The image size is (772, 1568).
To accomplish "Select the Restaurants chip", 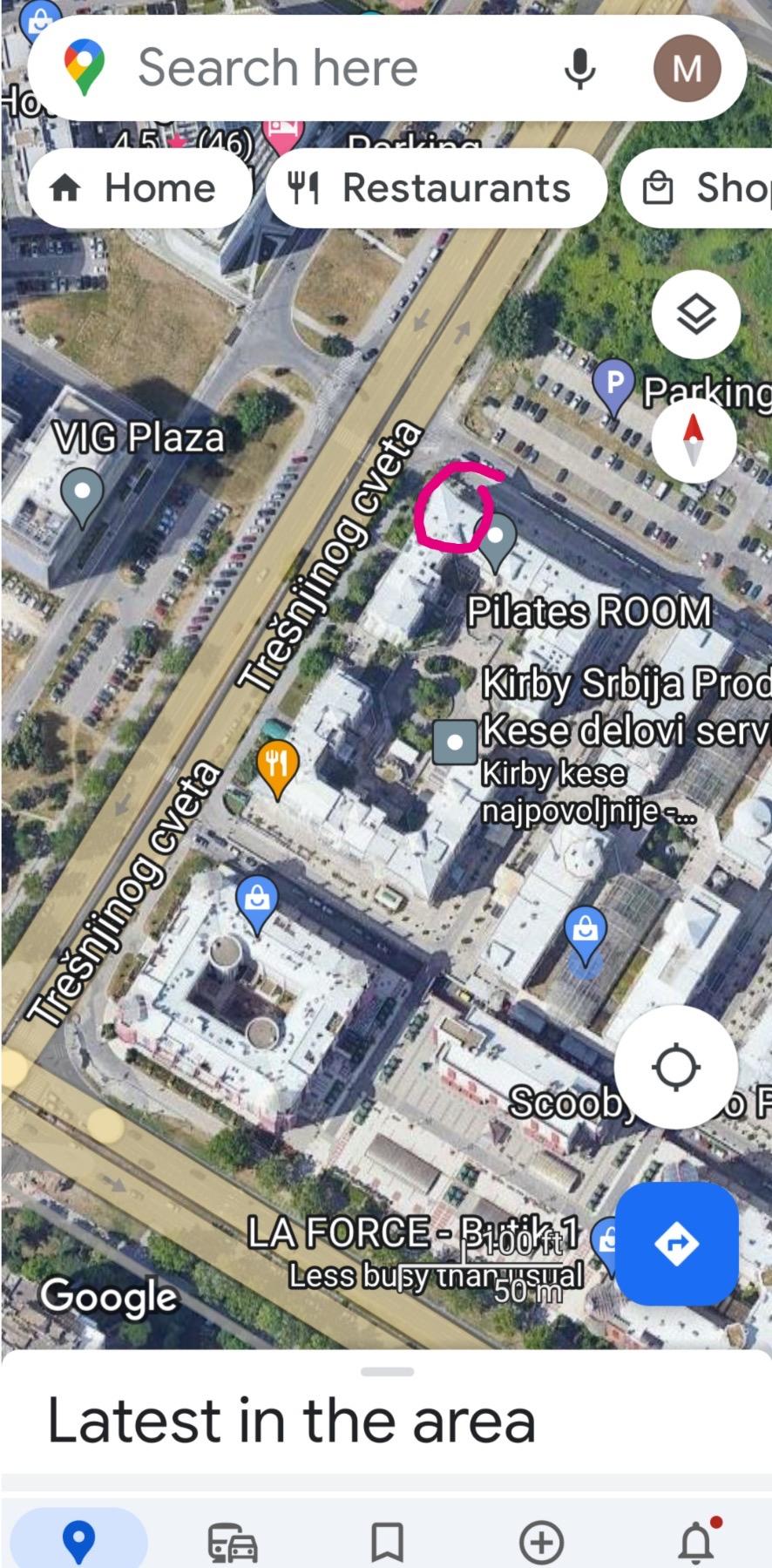I will point(437,188).
